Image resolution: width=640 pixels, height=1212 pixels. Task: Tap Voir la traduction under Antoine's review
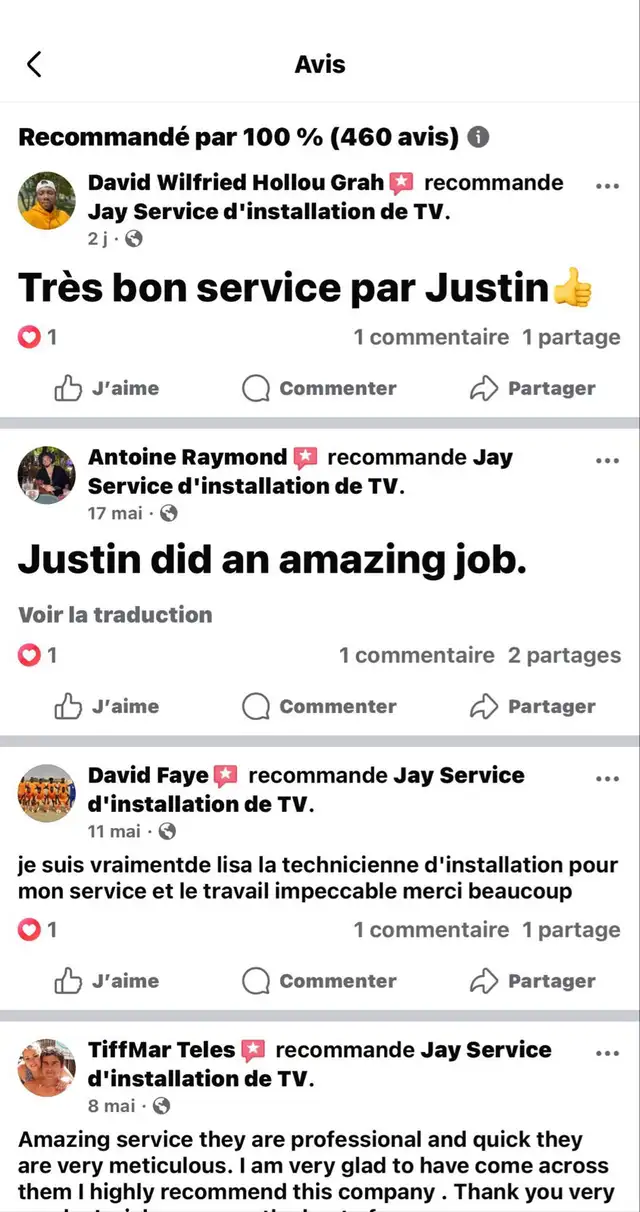coord(115,615)
